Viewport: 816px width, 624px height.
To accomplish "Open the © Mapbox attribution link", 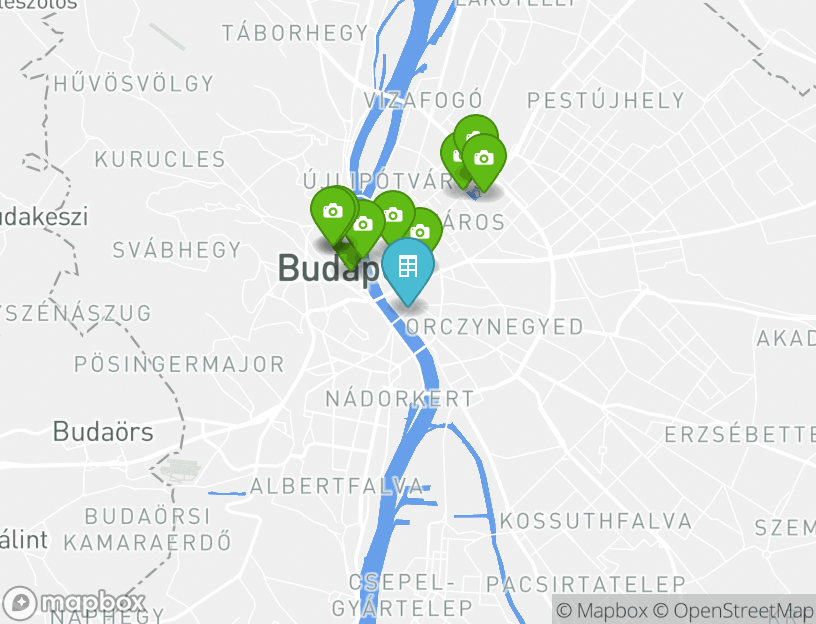I will click(x=601, y=610).
